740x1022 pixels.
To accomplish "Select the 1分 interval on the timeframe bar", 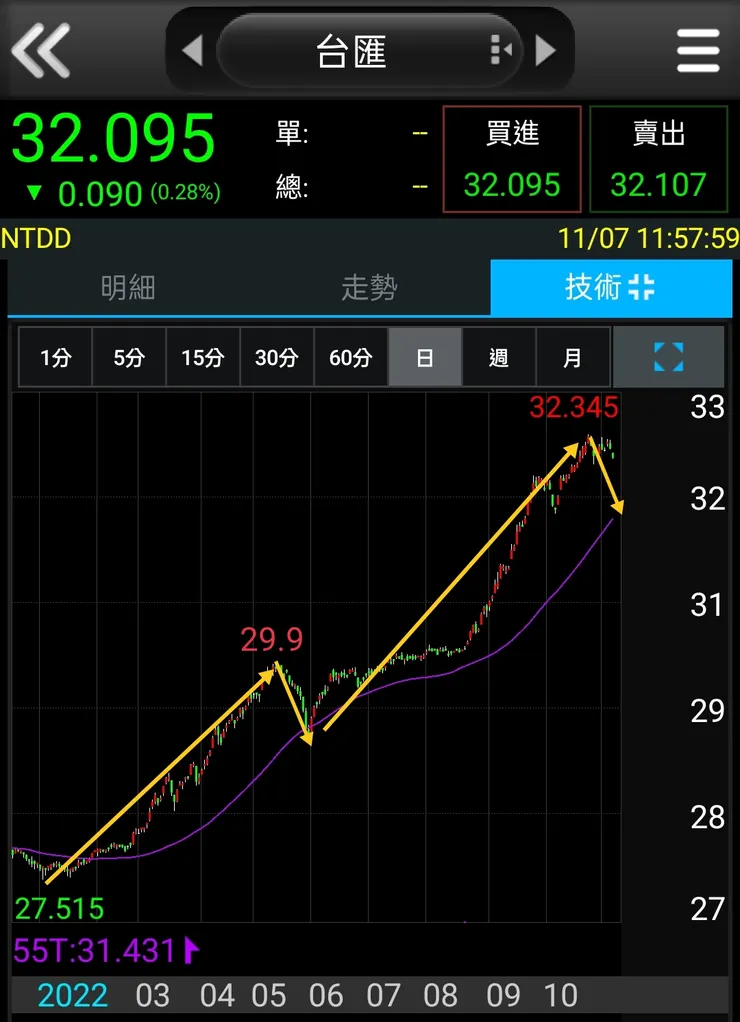I will pos(55,357).
